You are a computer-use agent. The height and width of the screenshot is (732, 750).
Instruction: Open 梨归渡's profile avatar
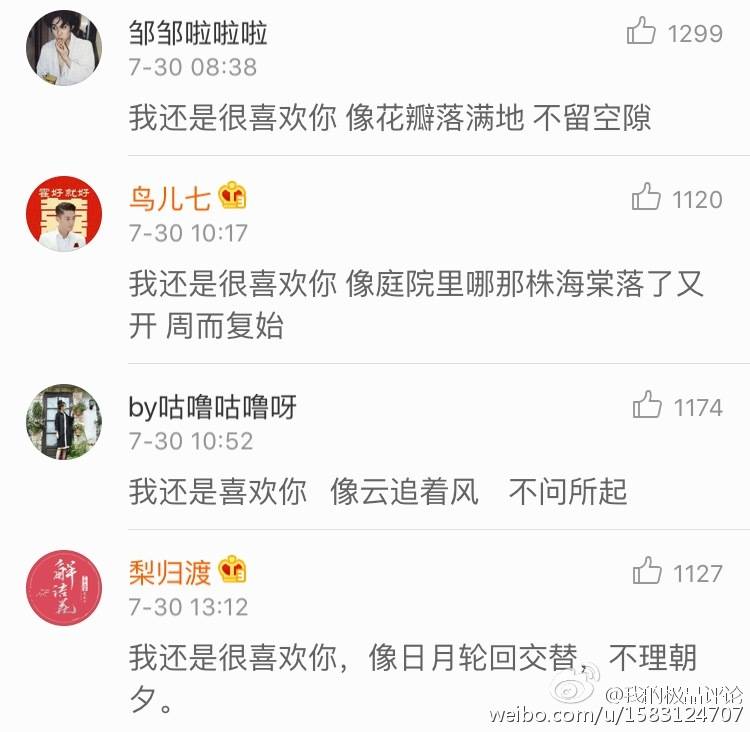coord(63,588)
